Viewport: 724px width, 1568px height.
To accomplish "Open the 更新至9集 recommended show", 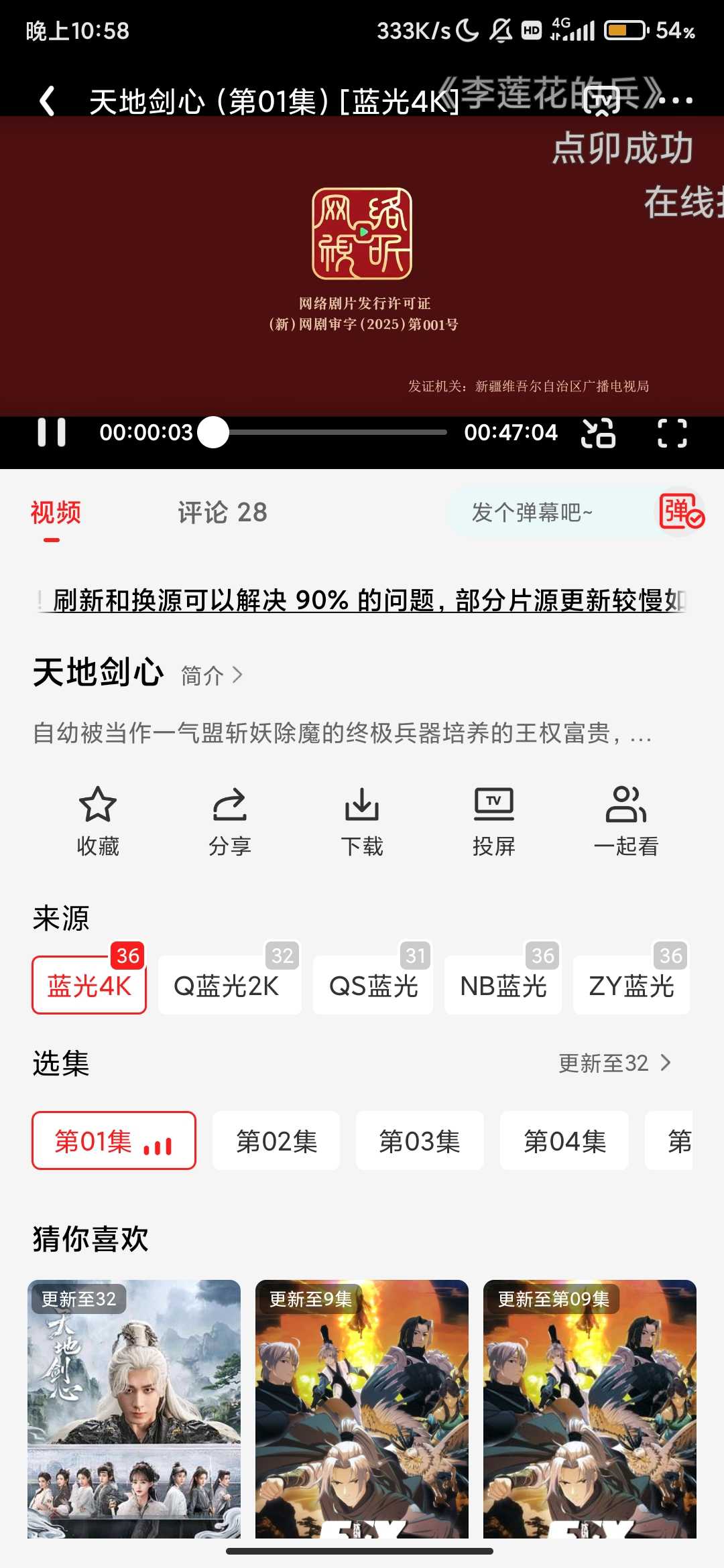I will 362,1407.
